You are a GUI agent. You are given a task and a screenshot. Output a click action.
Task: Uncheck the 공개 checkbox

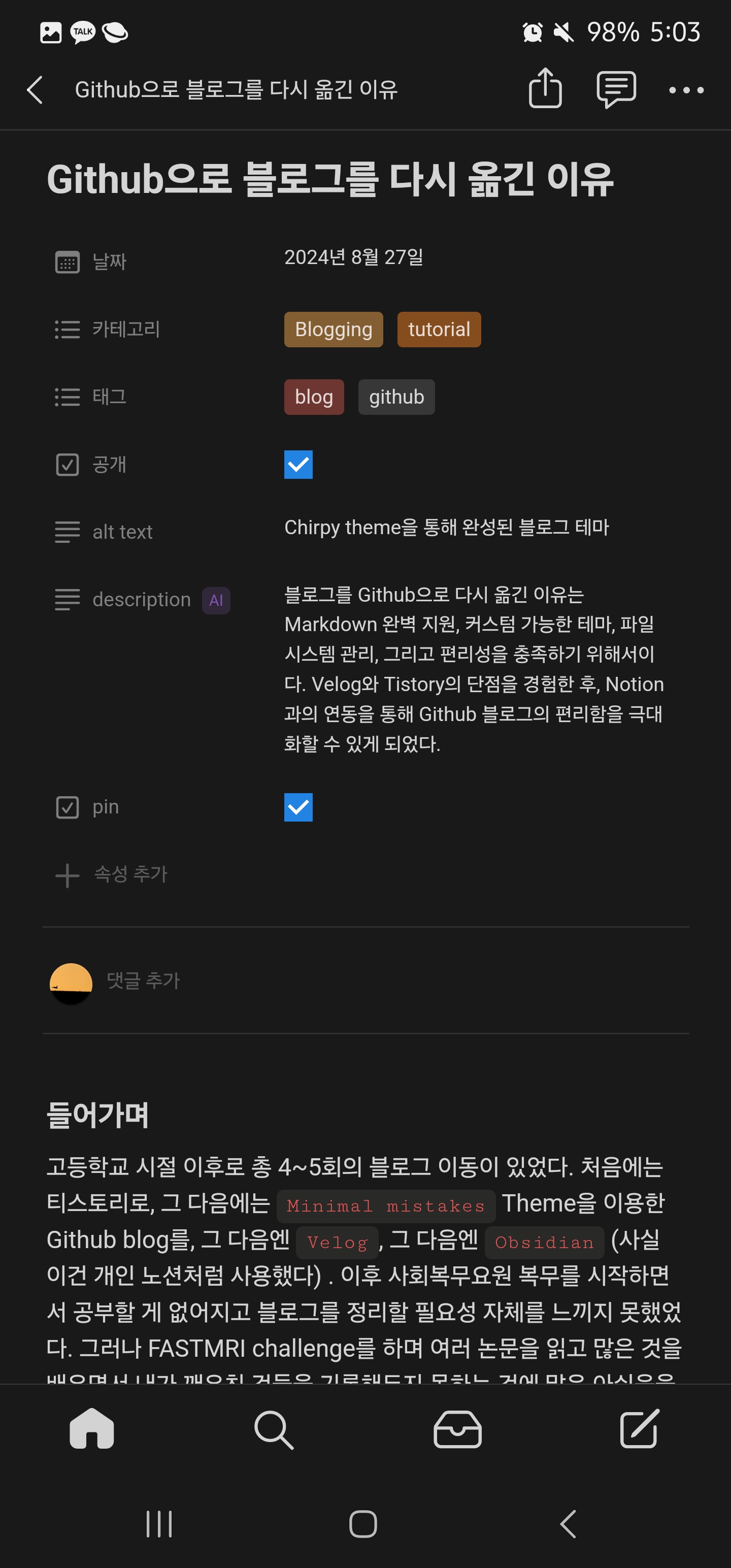click(x=298, y=465)
